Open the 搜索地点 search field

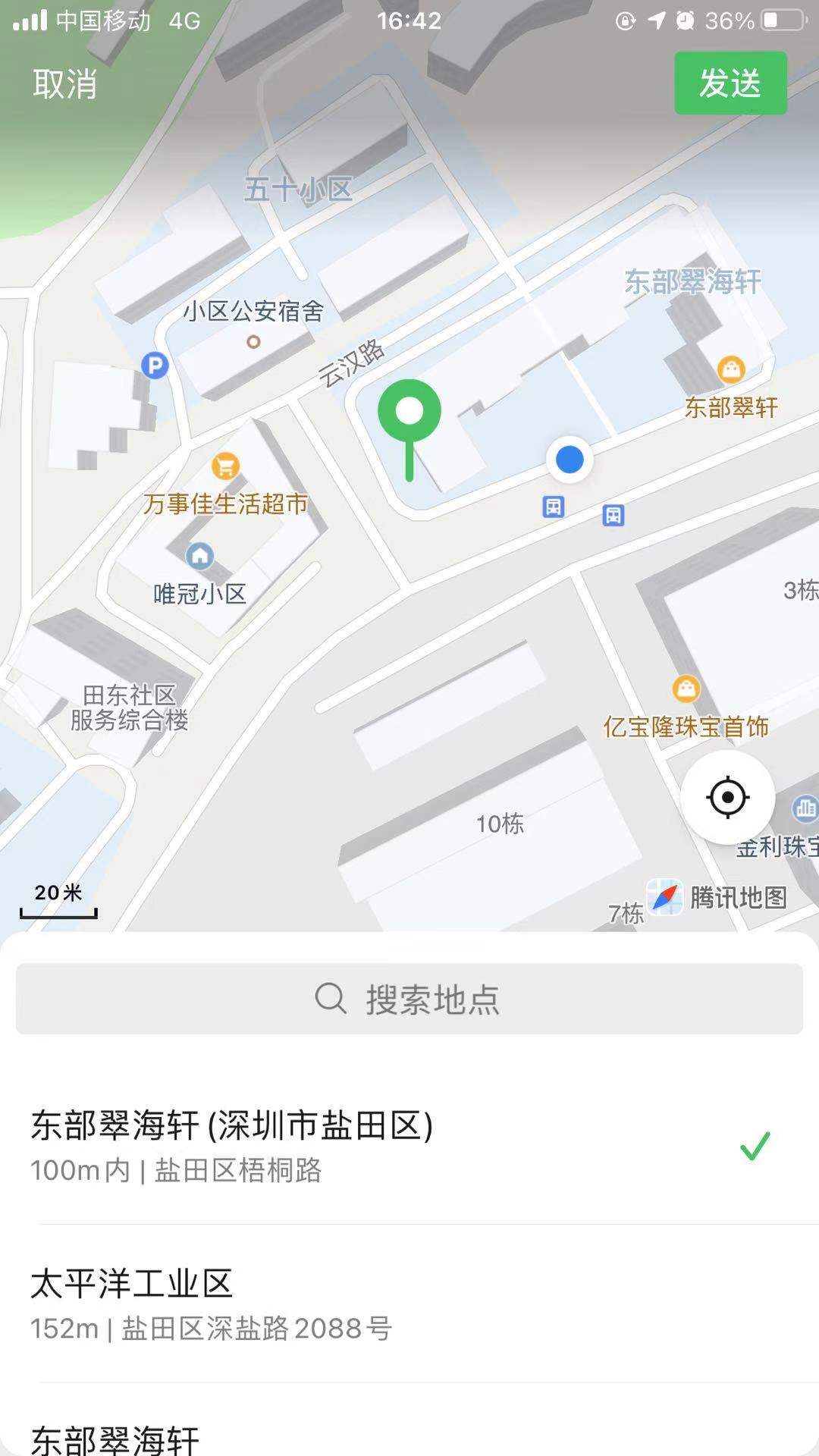coord(409,999)
